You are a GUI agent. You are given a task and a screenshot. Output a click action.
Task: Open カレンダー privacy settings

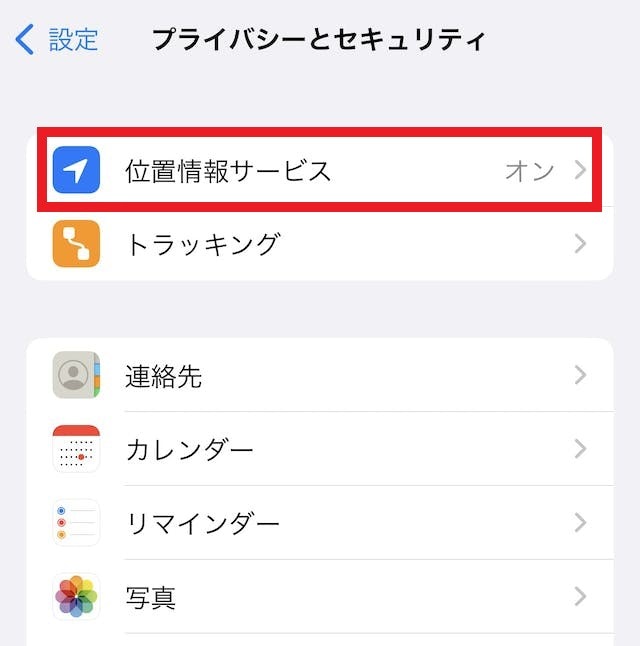coord(320,449)
